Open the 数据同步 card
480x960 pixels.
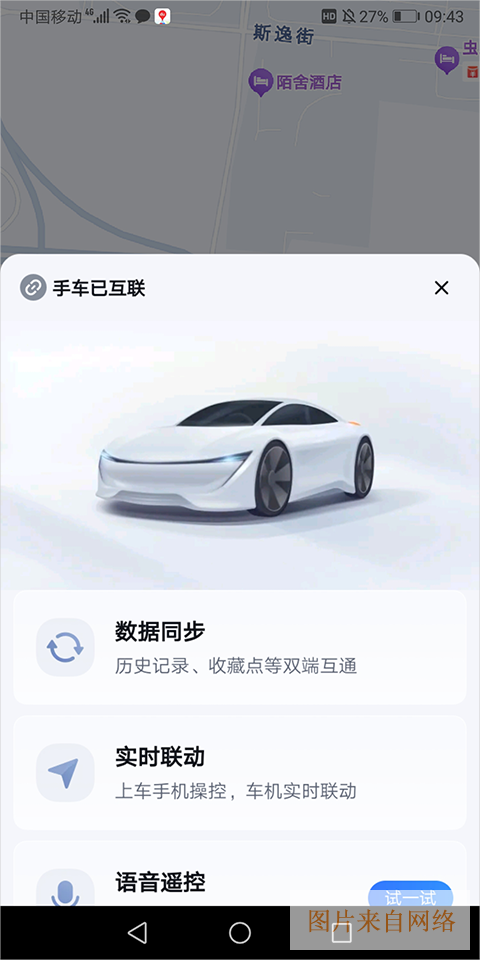click(x=240, y=647)
